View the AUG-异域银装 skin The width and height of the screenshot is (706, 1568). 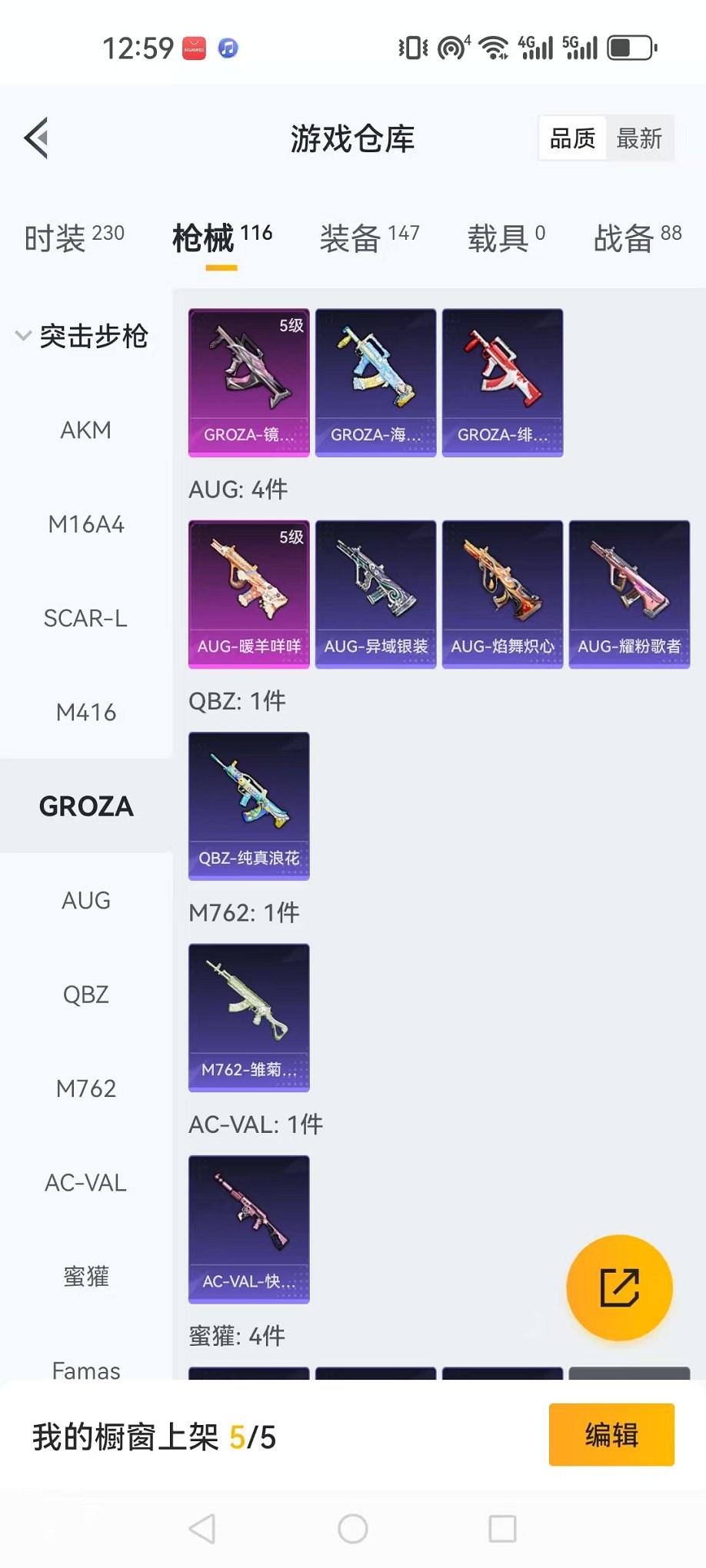pyautogui.click(x=376, y=593)
